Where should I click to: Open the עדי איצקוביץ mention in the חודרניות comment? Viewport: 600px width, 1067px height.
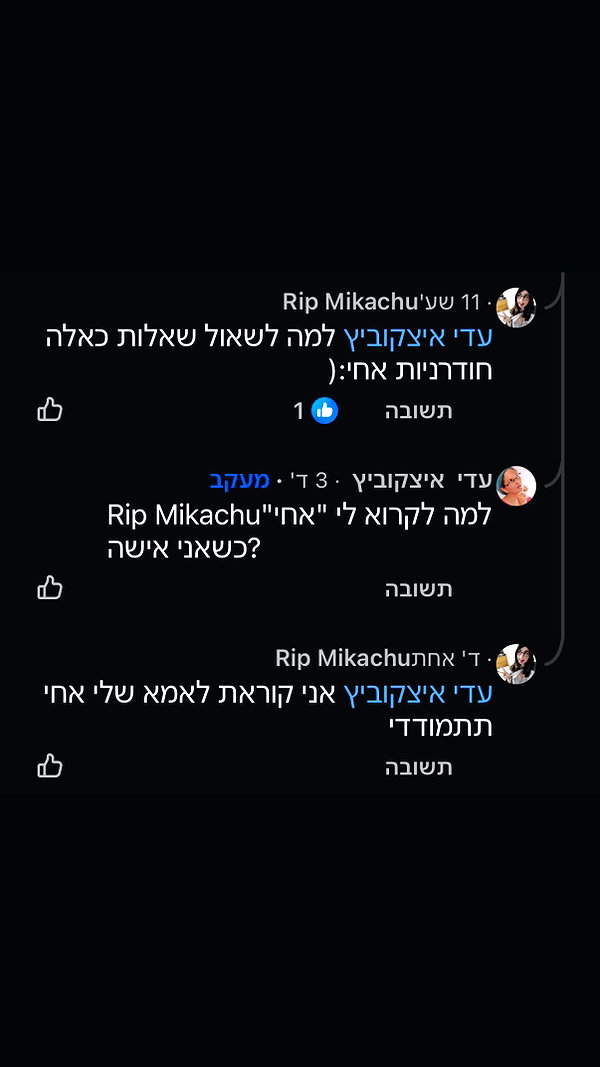point(417,338)
